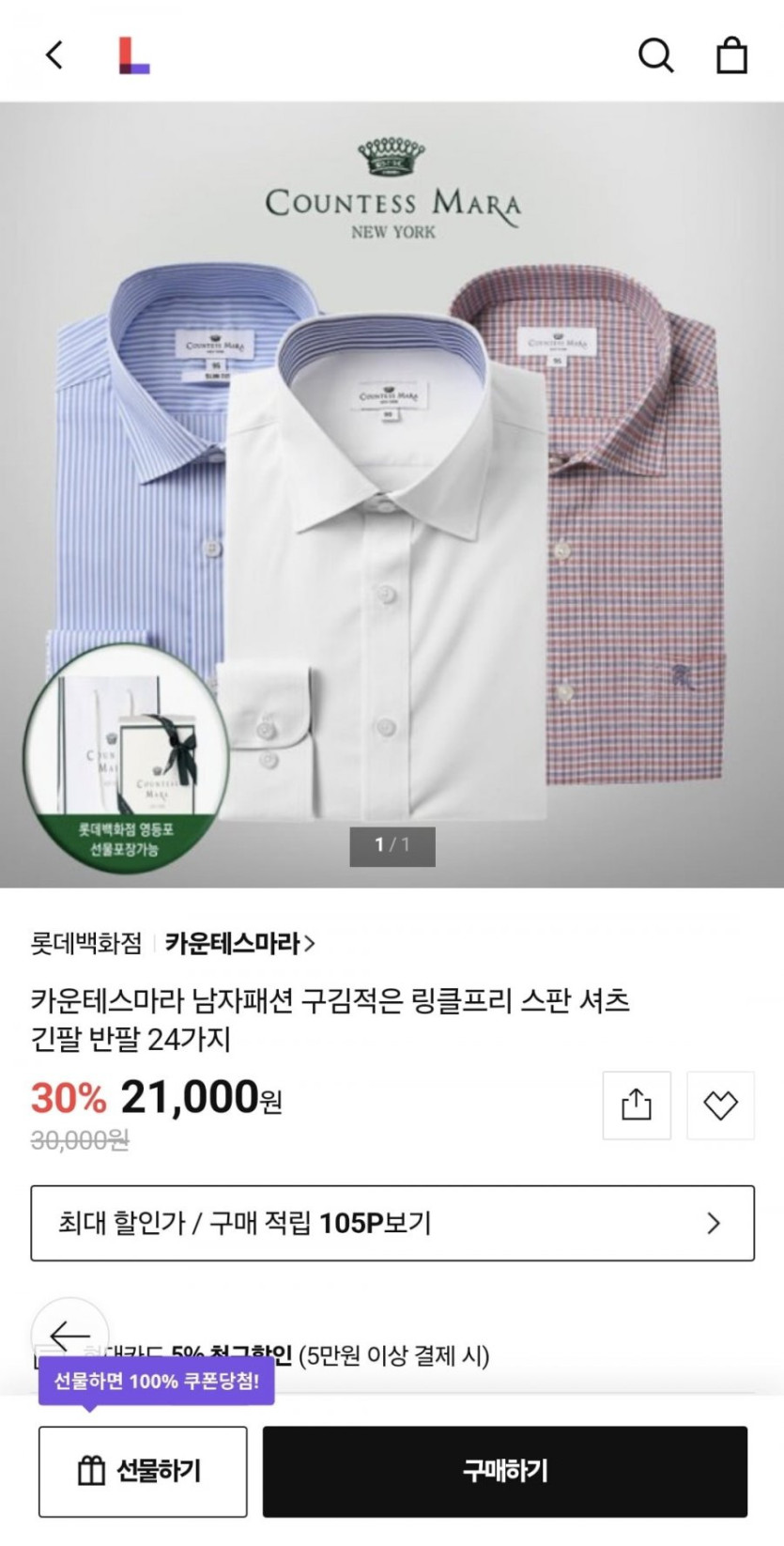This screenshot has width=784, height=1546.
Task: Tap the floating round back arrow button
Action: [x=69, y=1334]
